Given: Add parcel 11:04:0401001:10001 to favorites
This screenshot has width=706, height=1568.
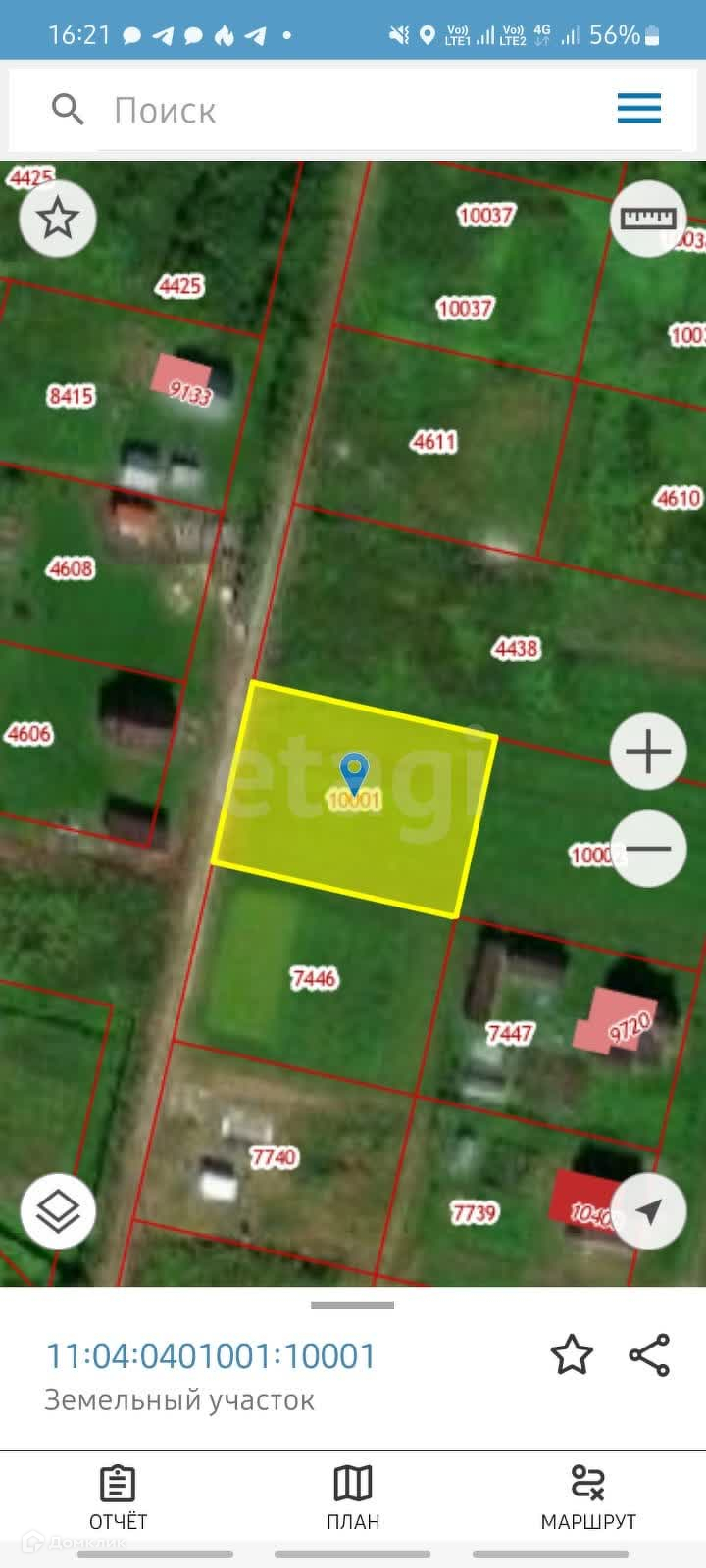Looking at the screenshot, I should (x=572, y=1355).
